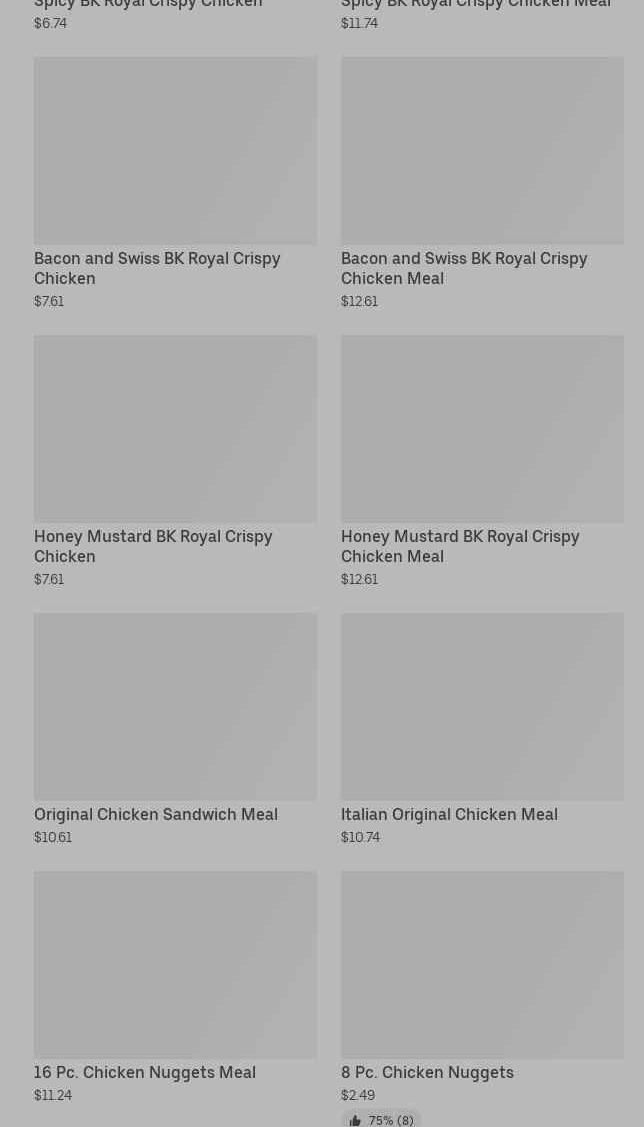Select Bacon and Swiss BK Royal Crispy Chicken Meal
644x1127 pixels.
click(482, 184)
